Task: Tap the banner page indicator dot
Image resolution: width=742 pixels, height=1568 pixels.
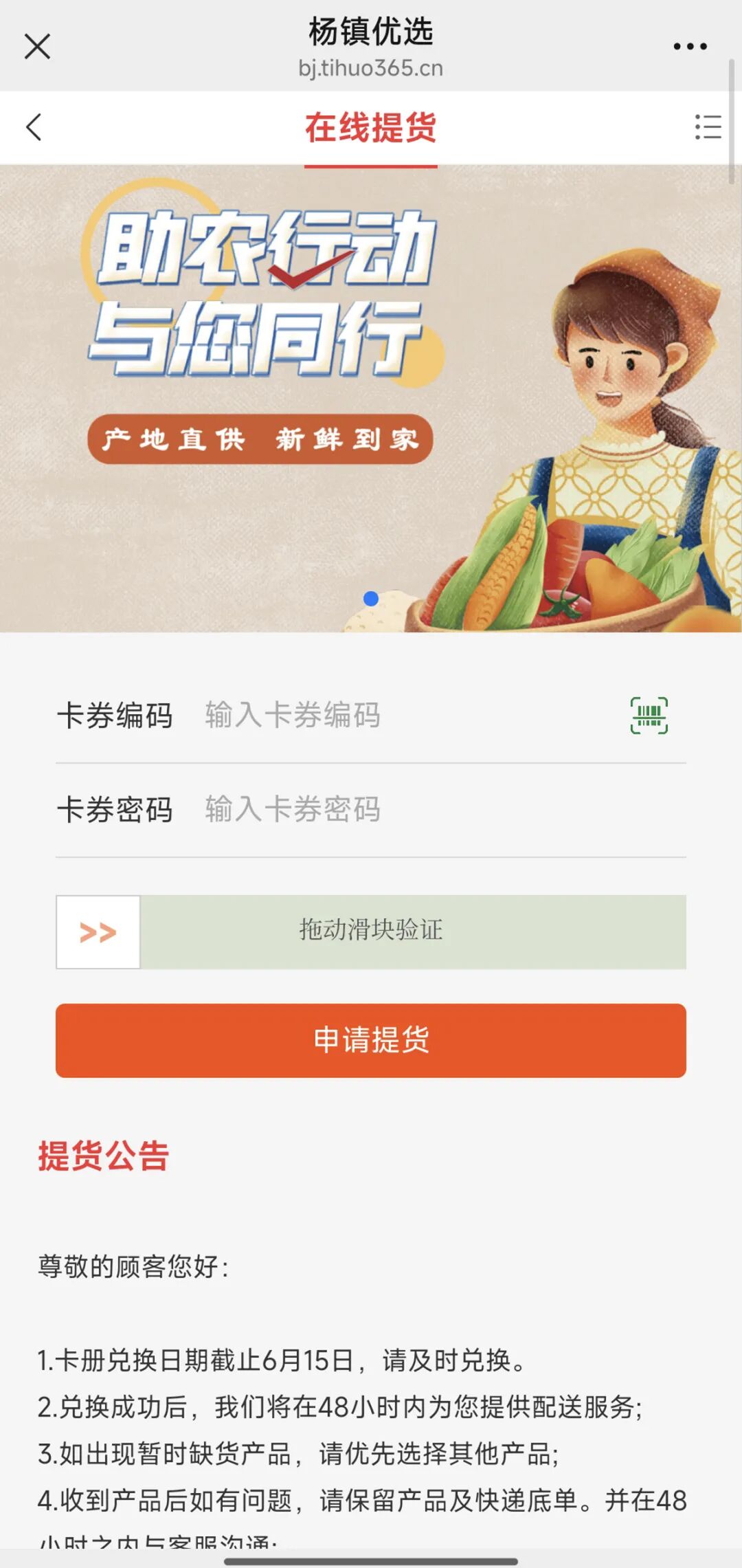Action: coord(371,599)
